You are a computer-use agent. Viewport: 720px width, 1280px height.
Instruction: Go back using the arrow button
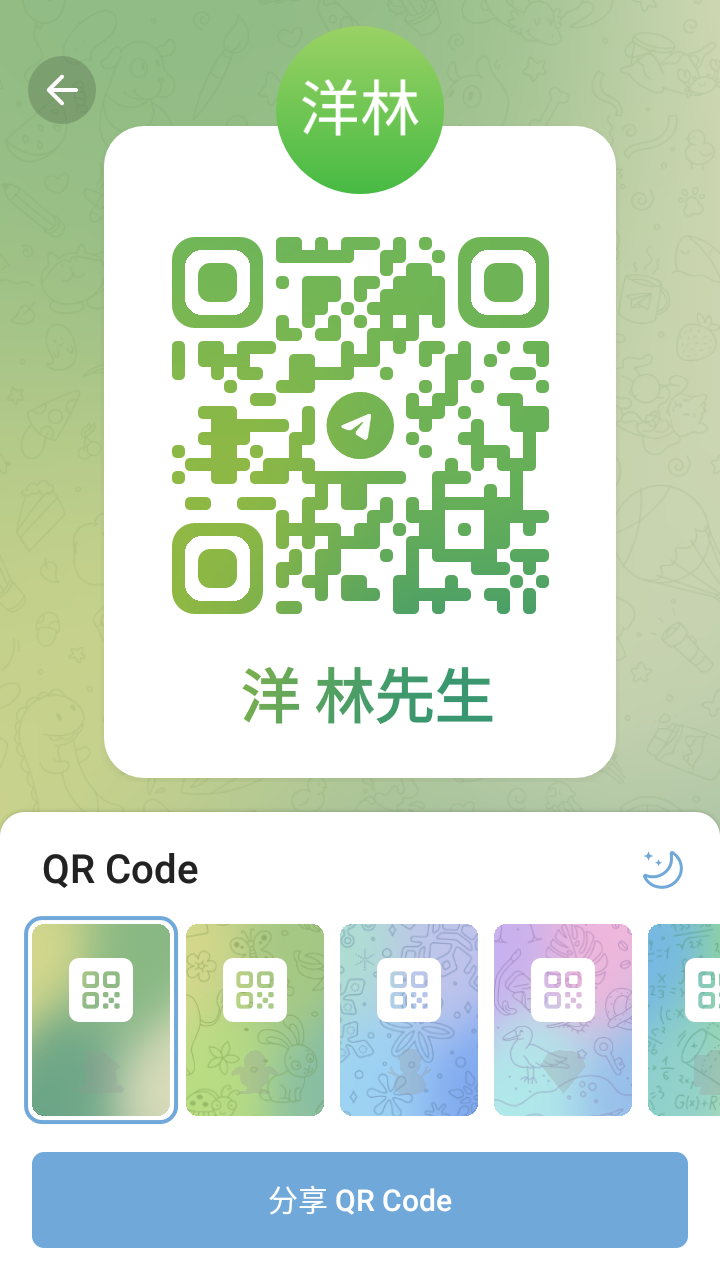coord(62,91)
